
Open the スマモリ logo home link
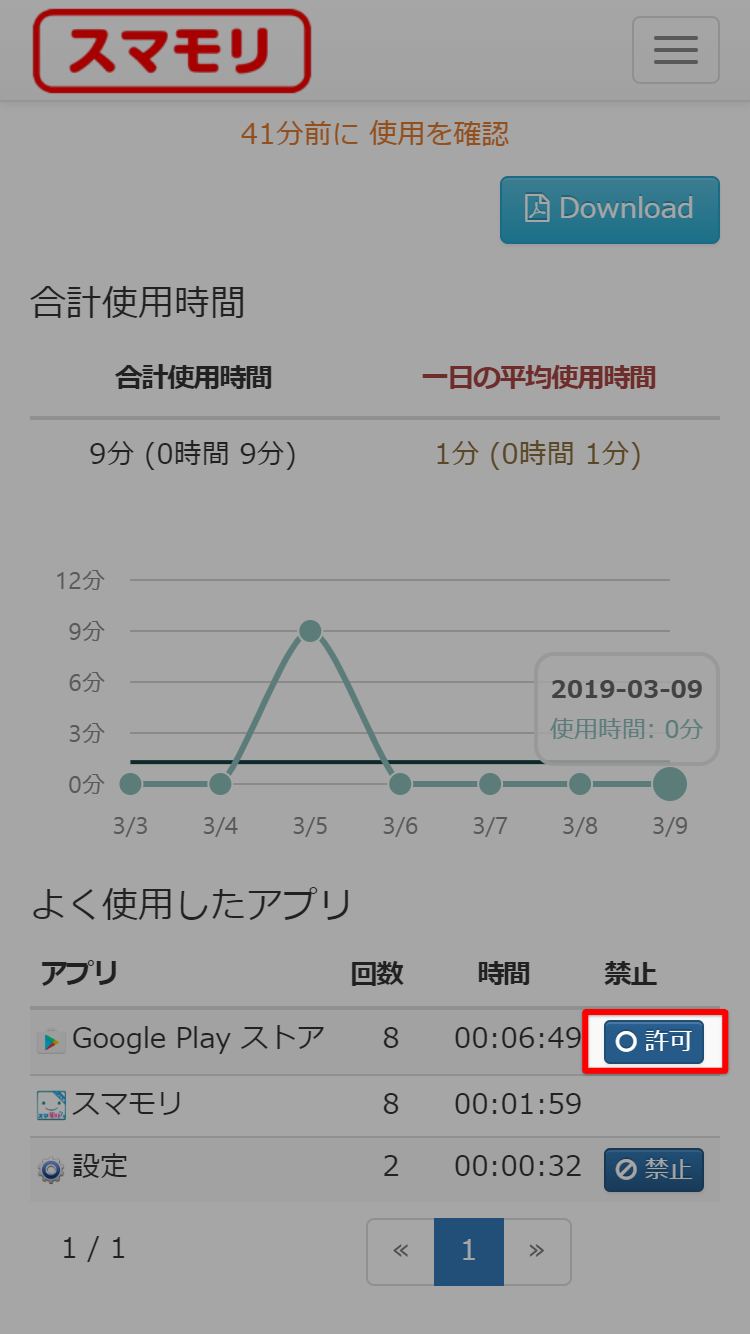click(172, 51)
